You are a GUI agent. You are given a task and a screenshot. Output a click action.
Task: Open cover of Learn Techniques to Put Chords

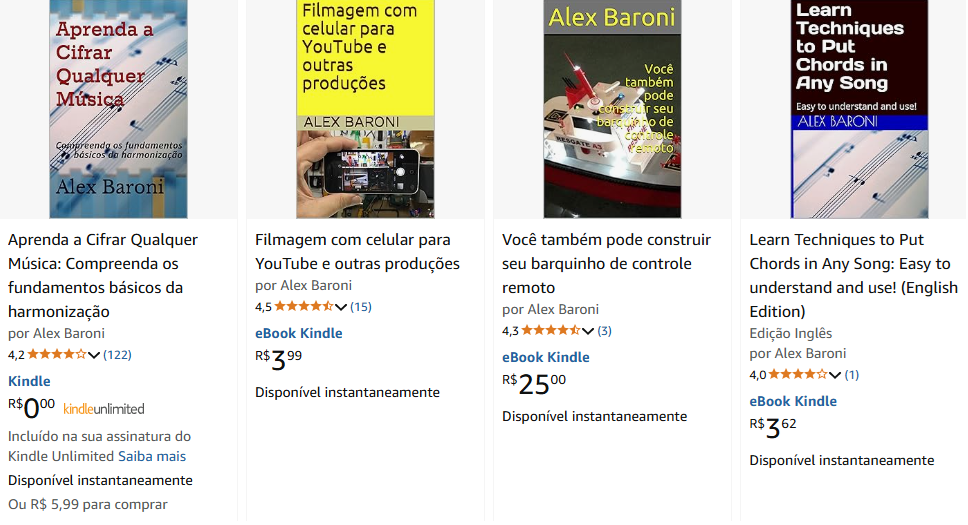coord(860,108)
